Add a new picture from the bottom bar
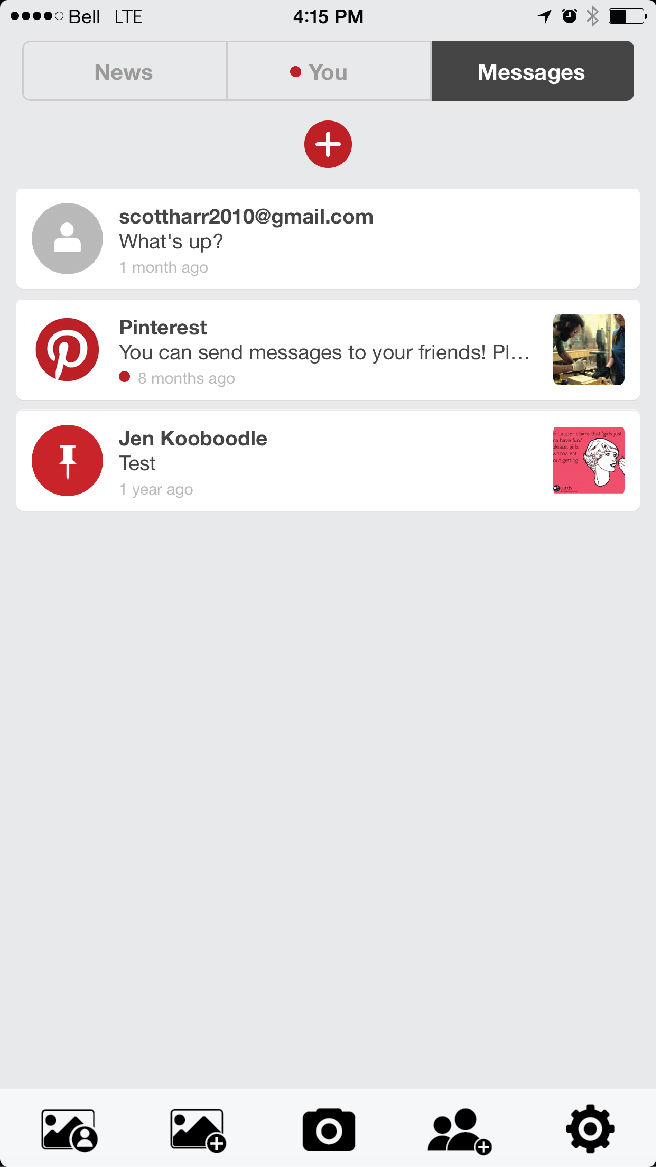The width and height of the screenshot is (656, 1167). (x=198, y=1130)
